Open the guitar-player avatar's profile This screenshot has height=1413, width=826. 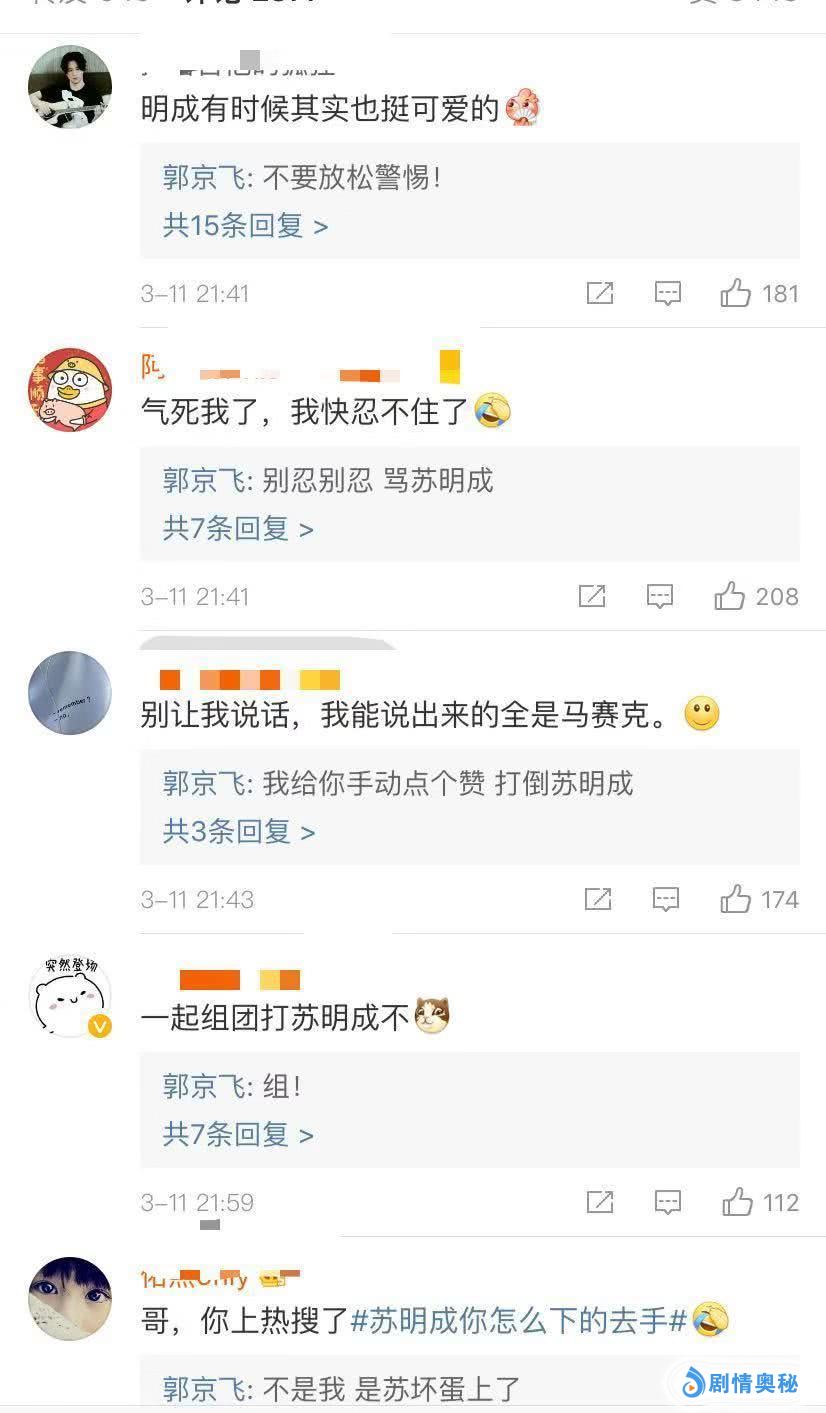(x=69, y=87)
